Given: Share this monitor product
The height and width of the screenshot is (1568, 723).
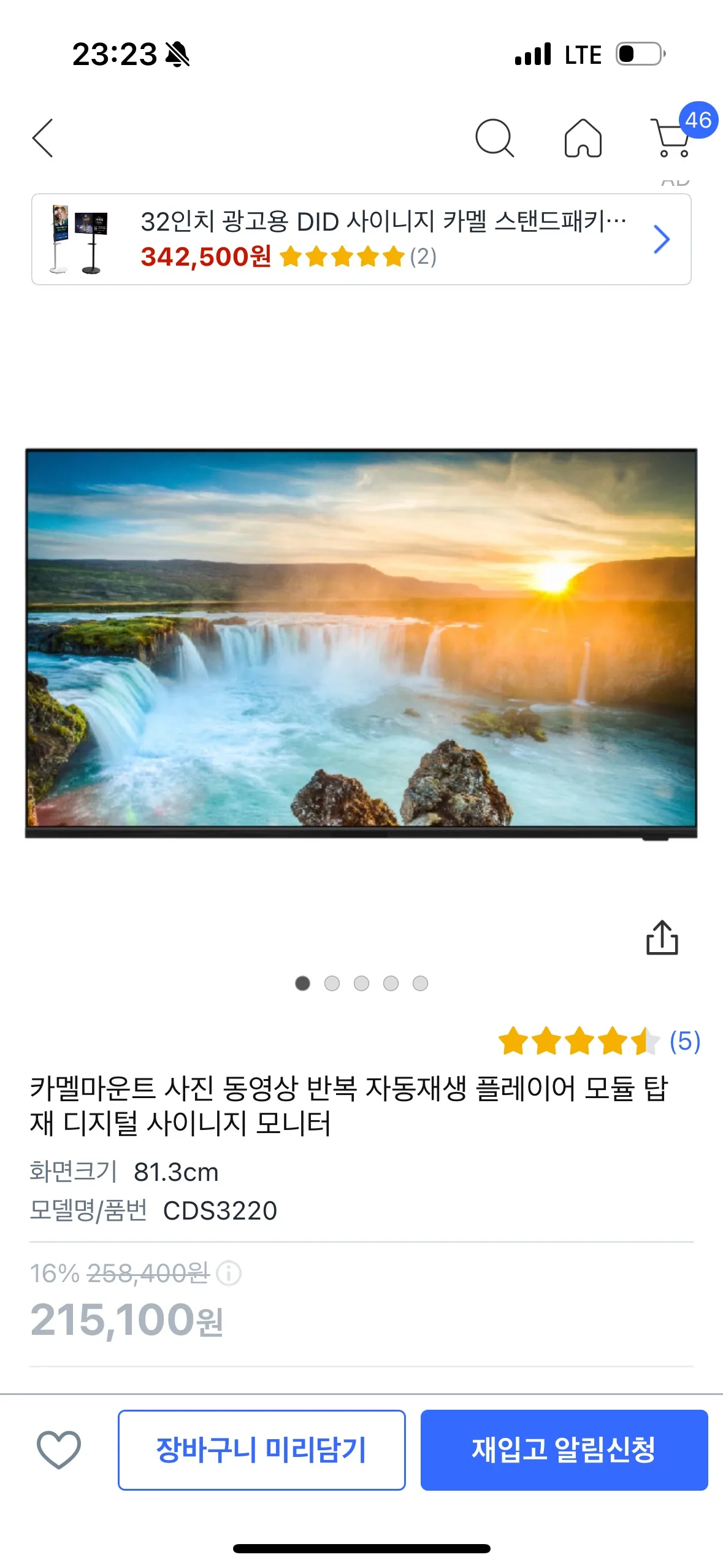Looking at the screenshot, I should point(662,937).
